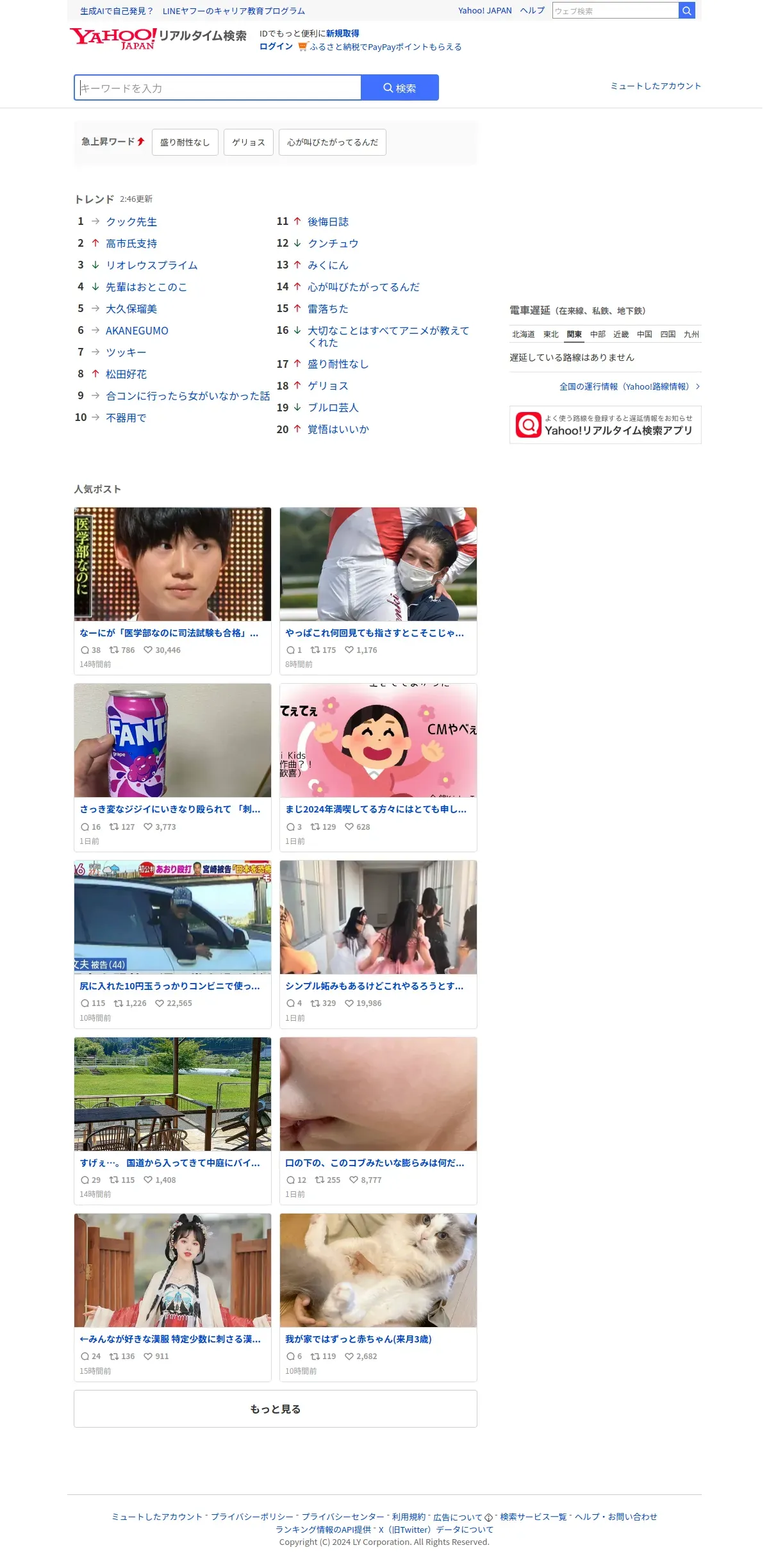Tap the キーワードを入力 search field
Image resolution: width=769 pixels, height=1568 pixels.
coord(218,88)
